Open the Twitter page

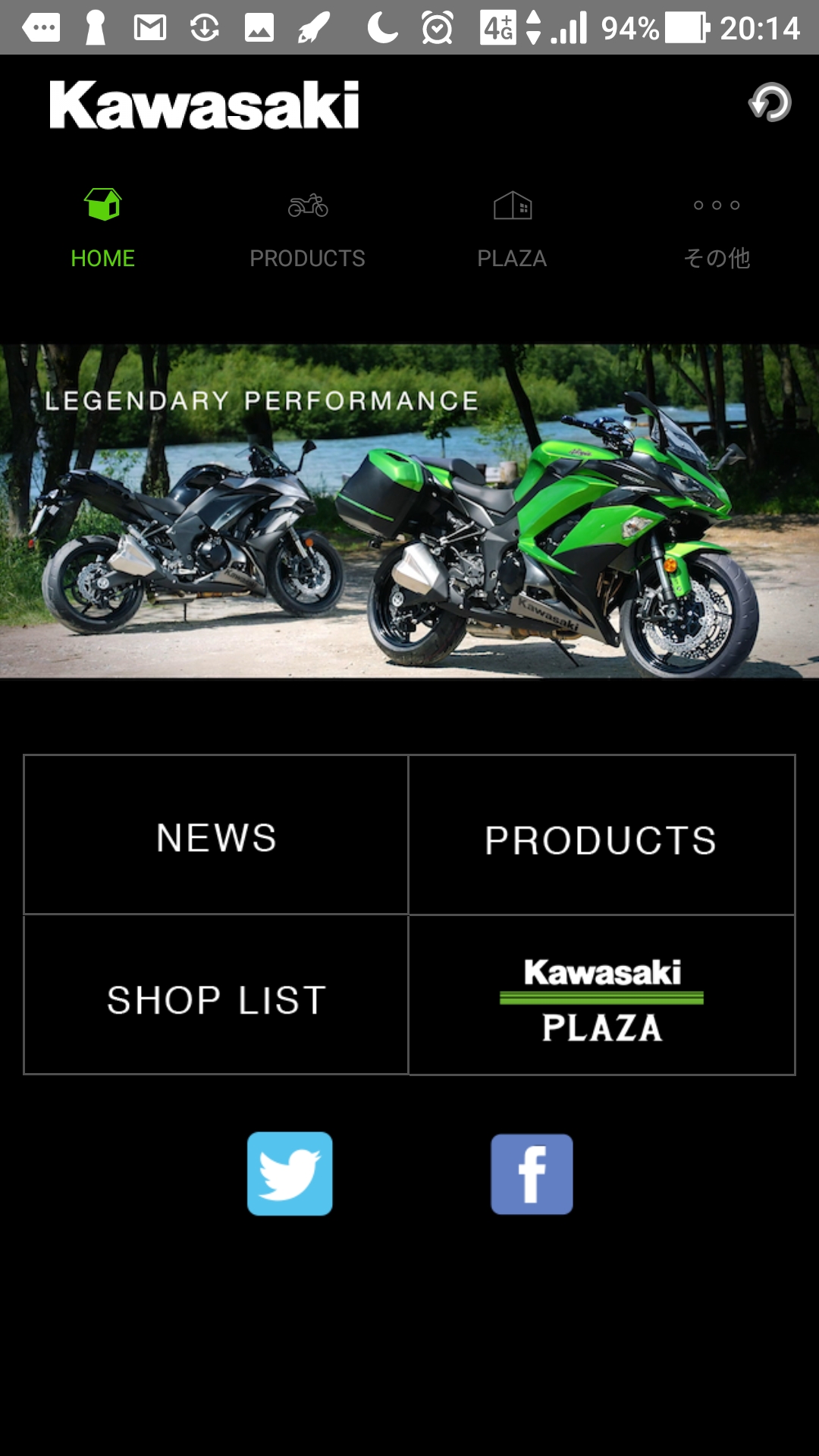(x=290, y=1174)
